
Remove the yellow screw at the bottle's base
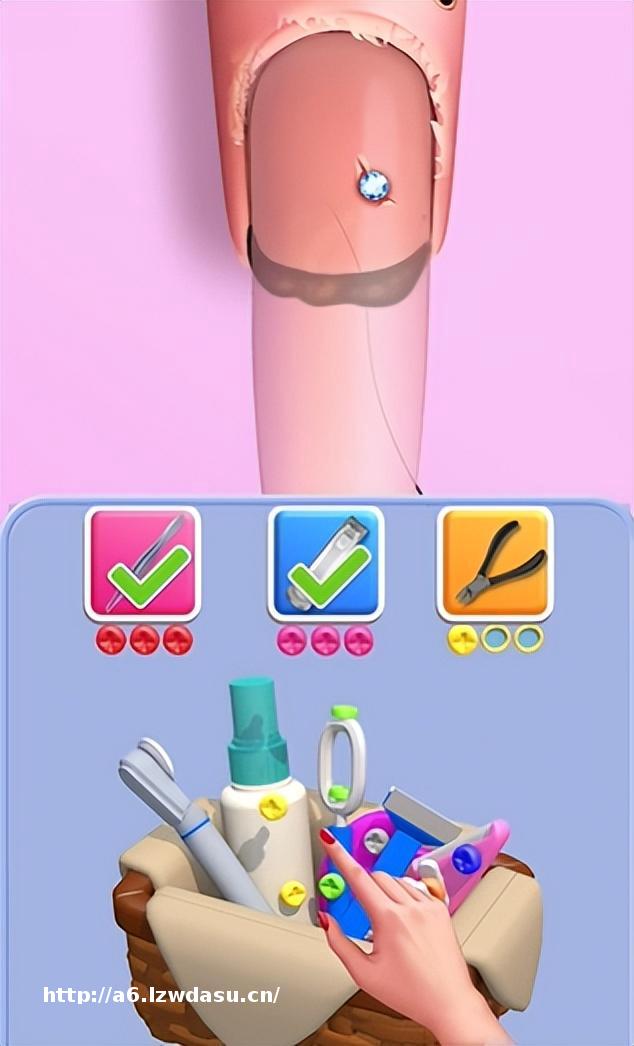pos(292,892)
